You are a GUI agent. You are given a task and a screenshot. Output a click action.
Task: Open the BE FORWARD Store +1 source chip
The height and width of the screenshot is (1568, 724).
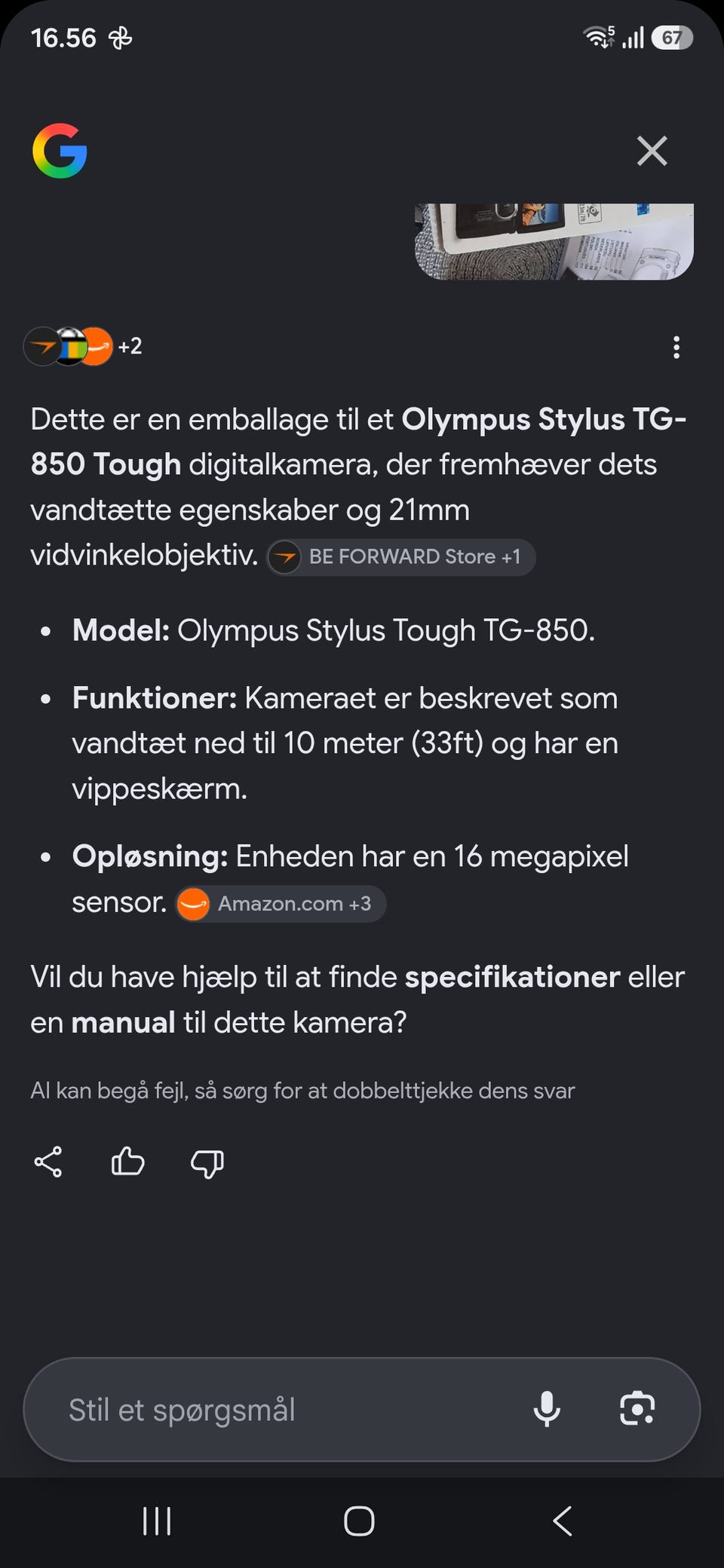click(400, 557)
